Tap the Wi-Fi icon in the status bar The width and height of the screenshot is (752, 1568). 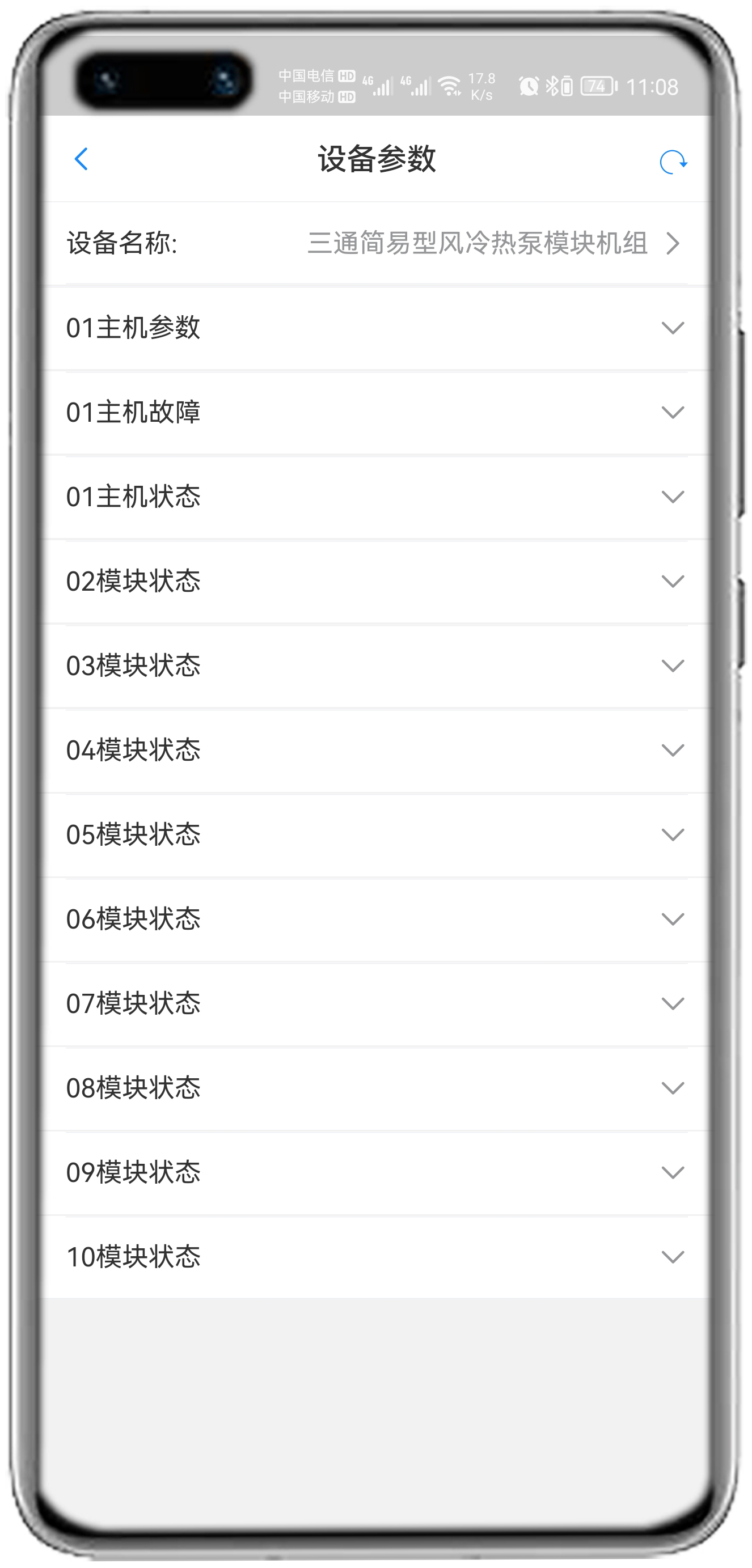(451, 85)
